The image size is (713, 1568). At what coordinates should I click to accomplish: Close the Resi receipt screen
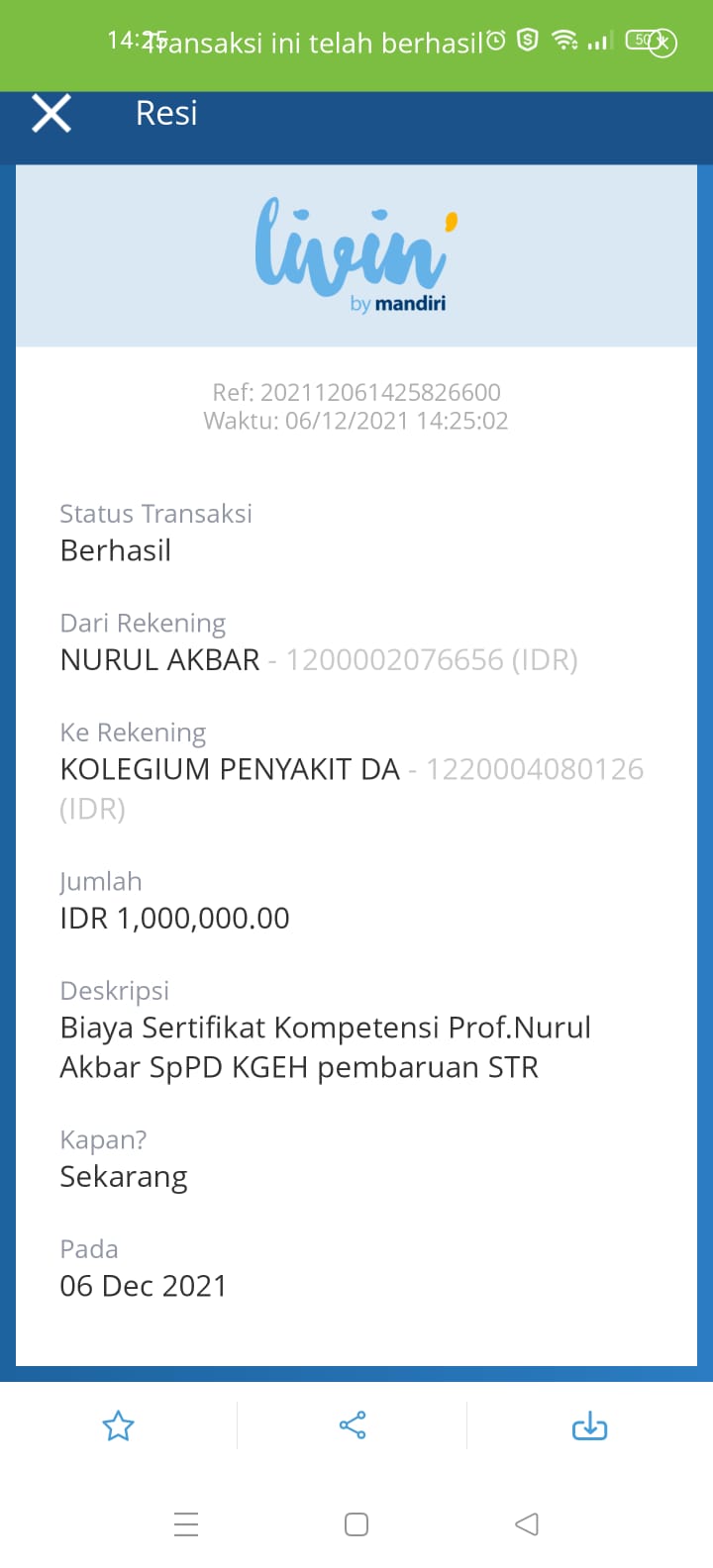(x=51, y=113)
